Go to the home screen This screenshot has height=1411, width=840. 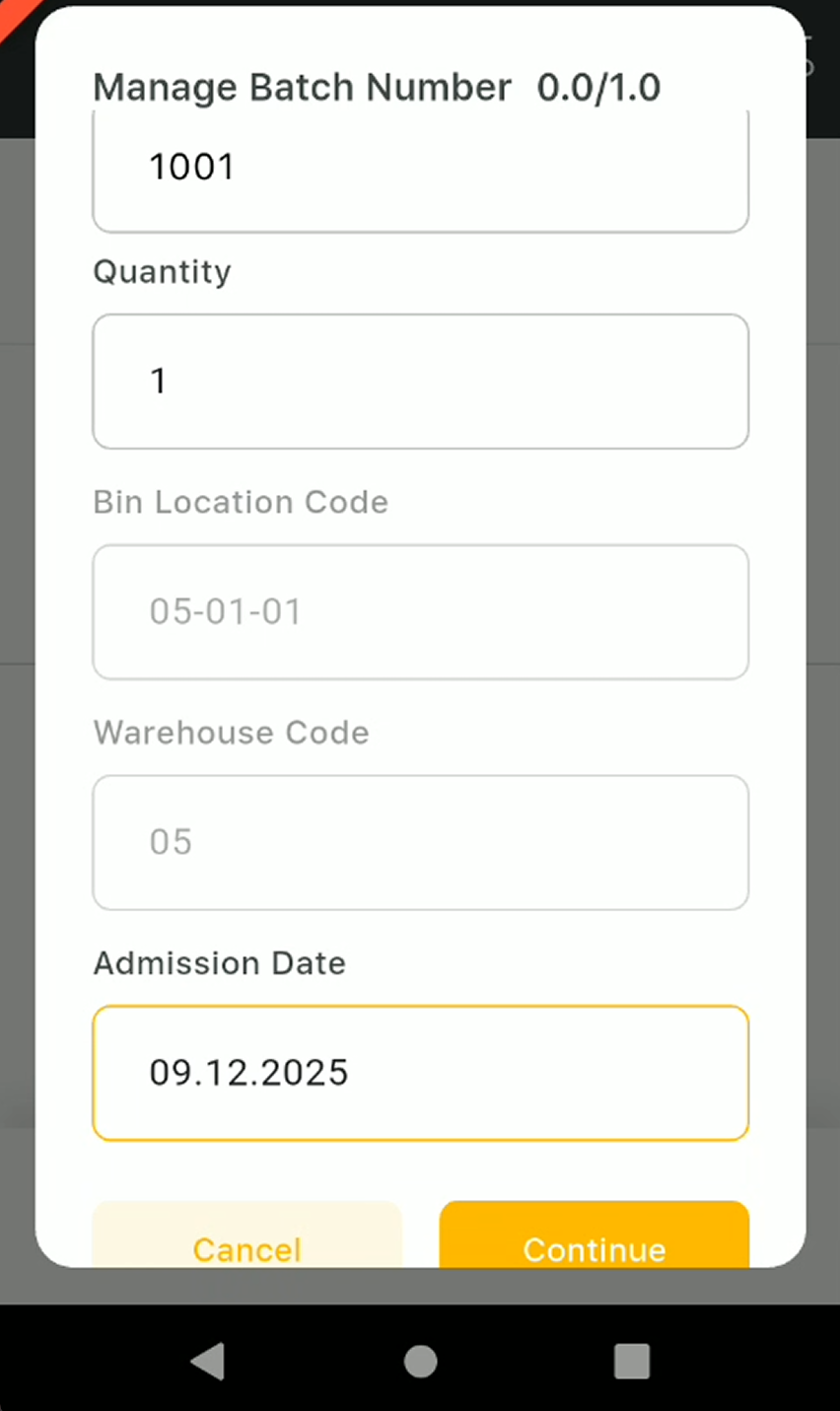(420, 1362)
